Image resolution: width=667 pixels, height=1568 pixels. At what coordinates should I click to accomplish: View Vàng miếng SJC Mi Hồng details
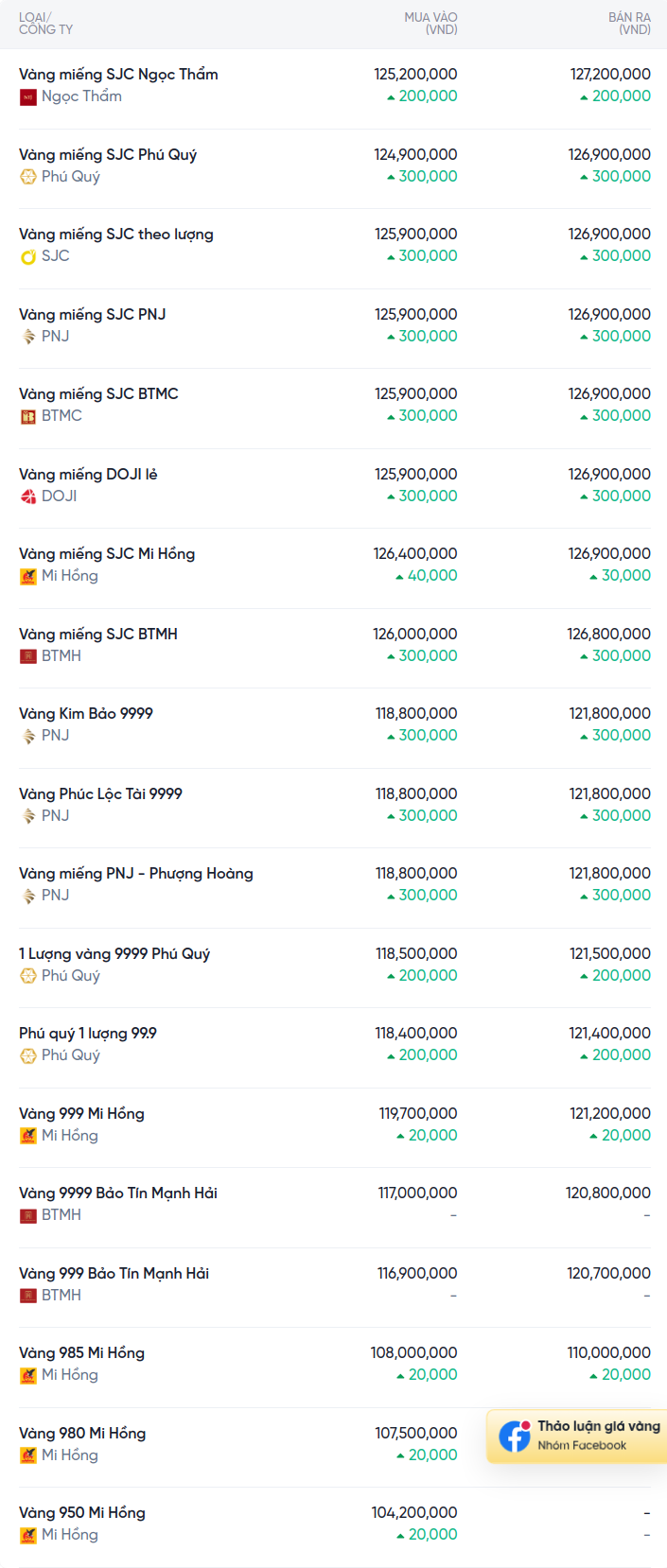pyautogui.click(x=107, y=554)
